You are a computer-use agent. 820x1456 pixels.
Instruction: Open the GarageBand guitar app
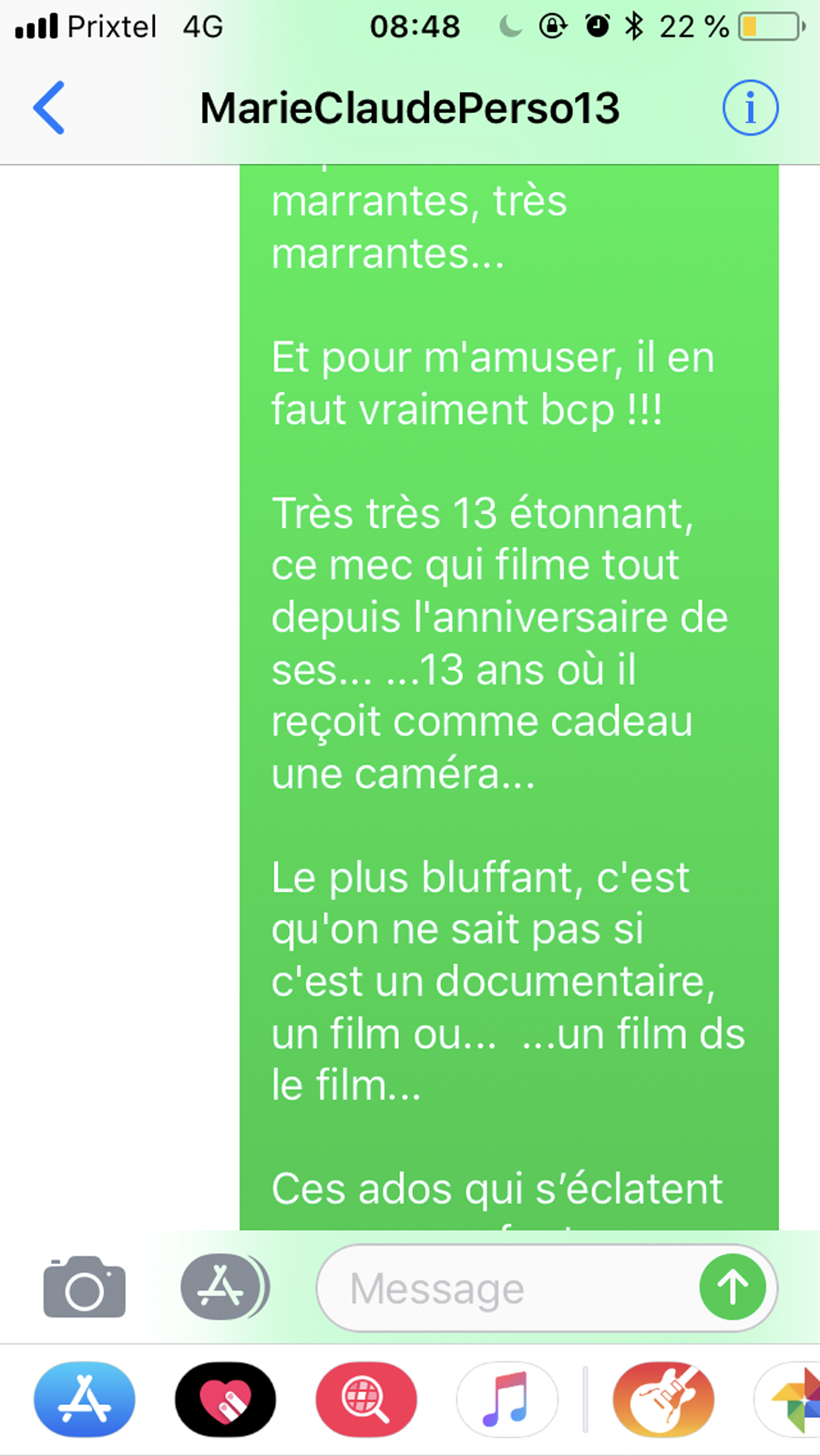pos(663,1399)
